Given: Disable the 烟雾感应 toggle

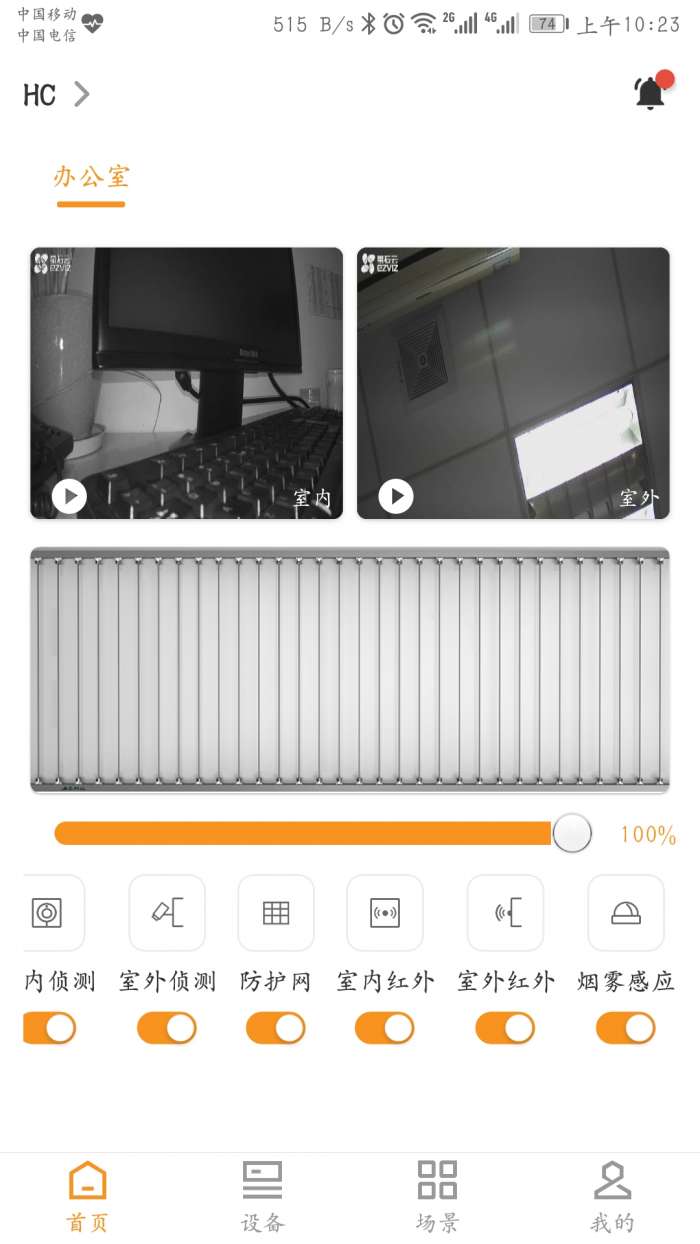Looking at the screenshot, I should click(x=626, y=1028).
